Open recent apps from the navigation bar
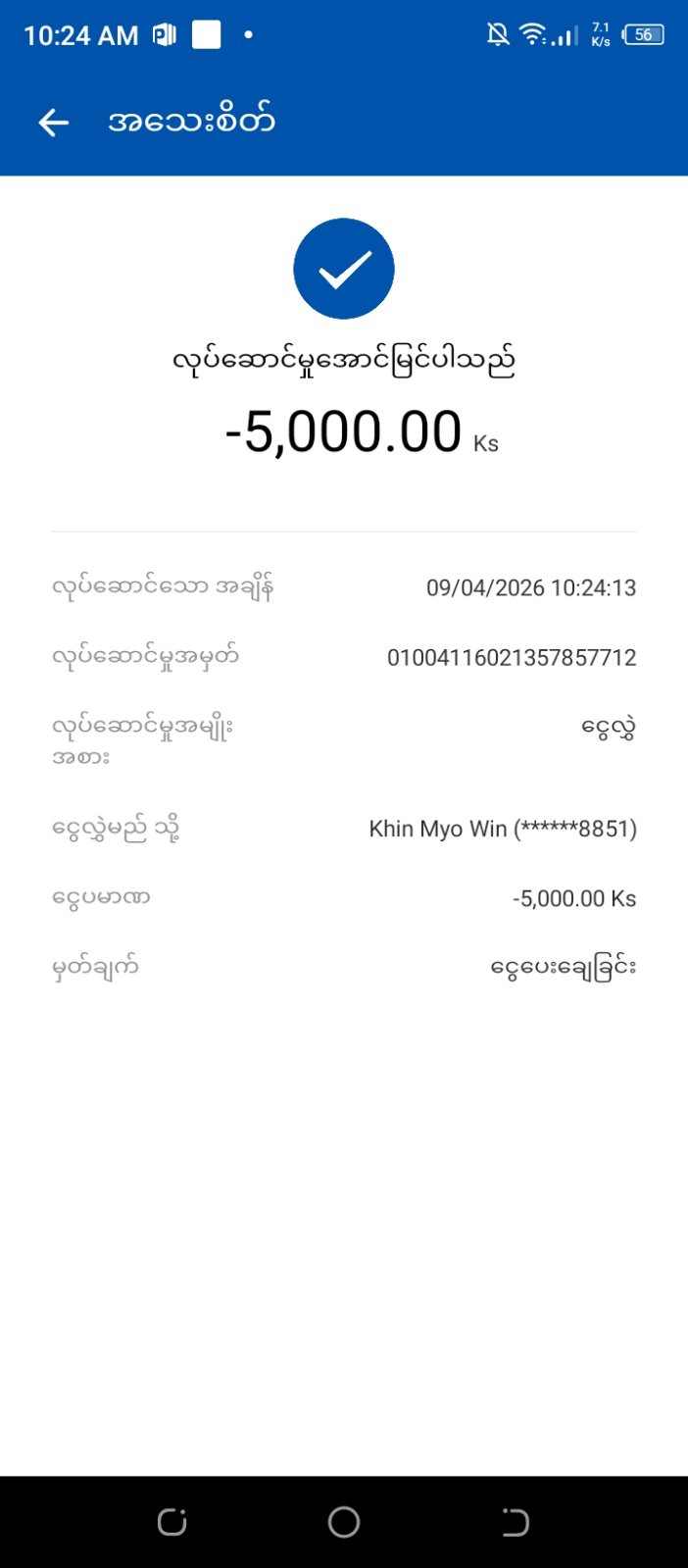The image size is (688, 1568). [x=172, y=1522]
